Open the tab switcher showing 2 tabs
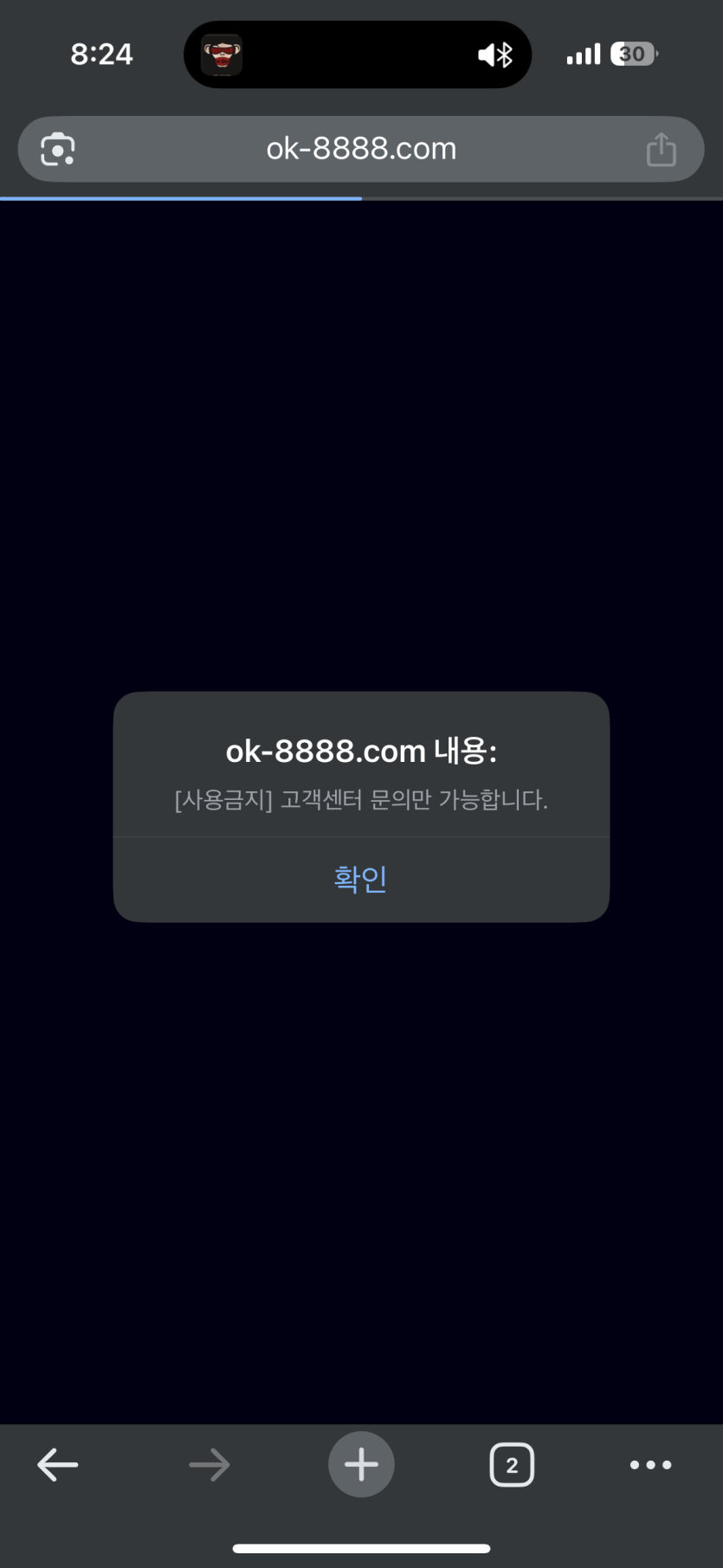The height and width of the screenshot is (1568, 723). pyautogui.click(x=512, y=1465)
